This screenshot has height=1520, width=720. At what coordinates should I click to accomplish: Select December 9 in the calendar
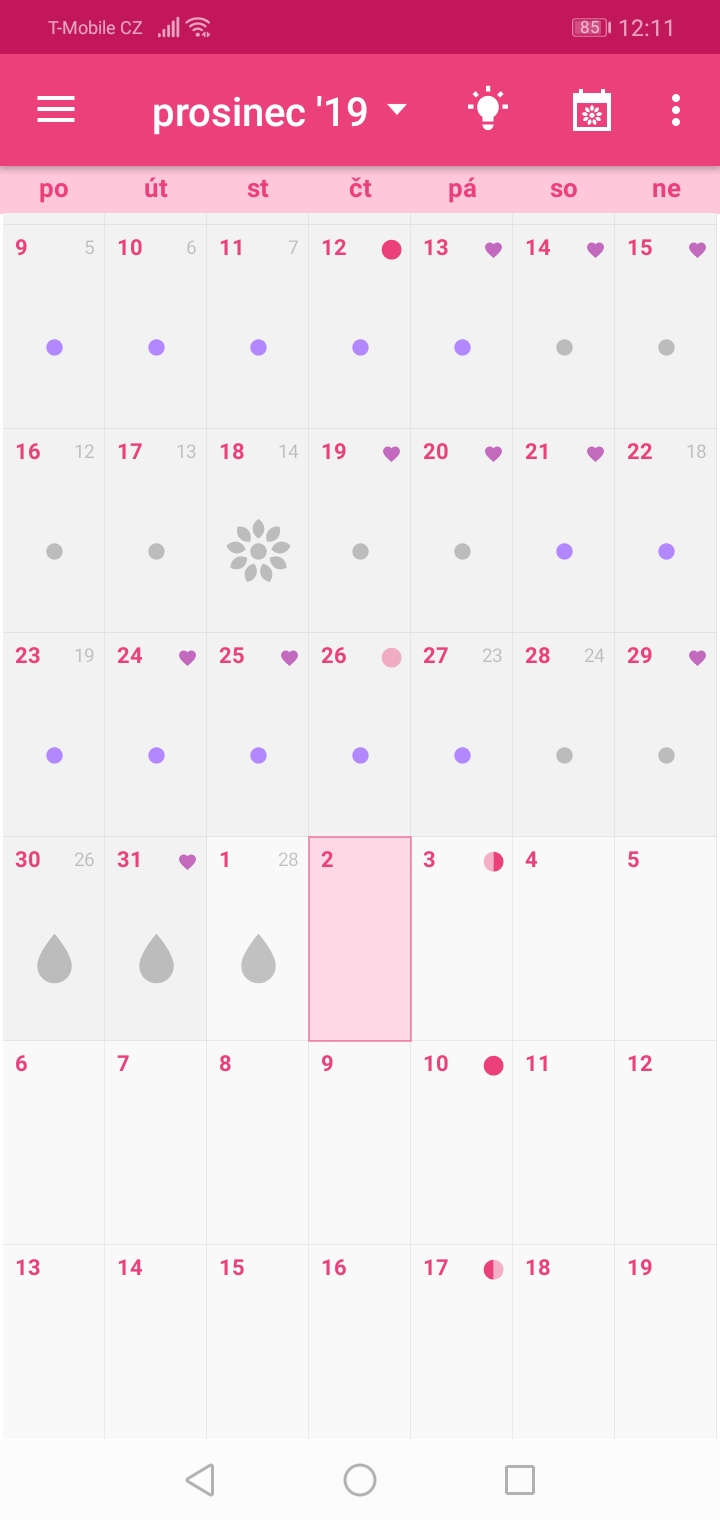coord(54,326)
